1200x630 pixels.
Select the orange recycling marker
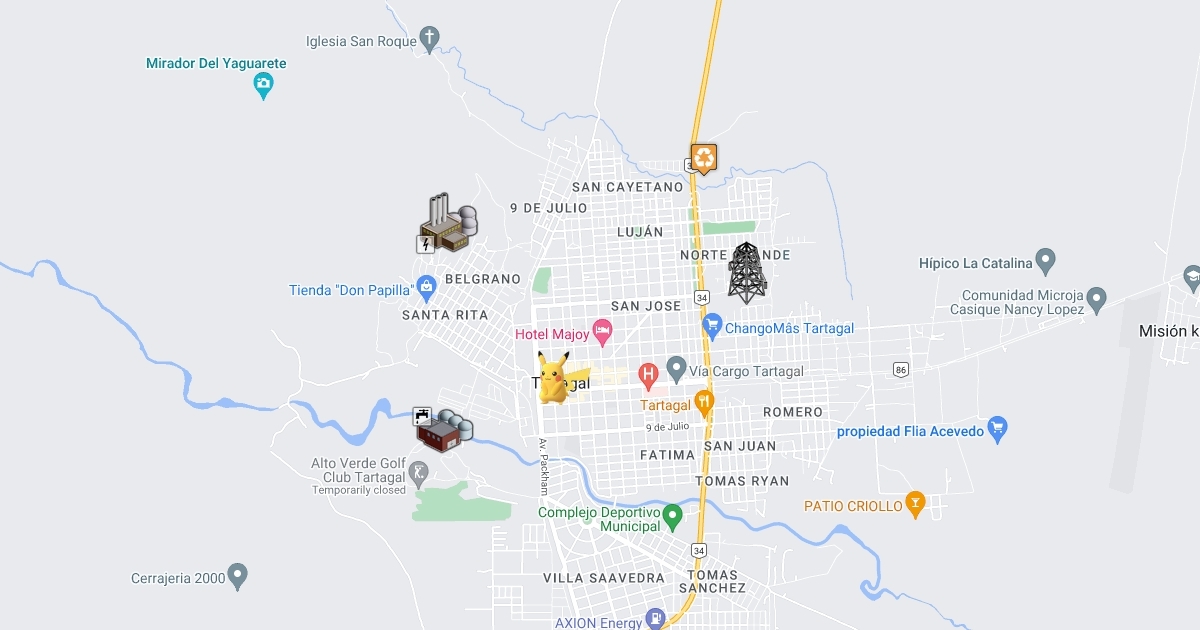coord(705,158)
